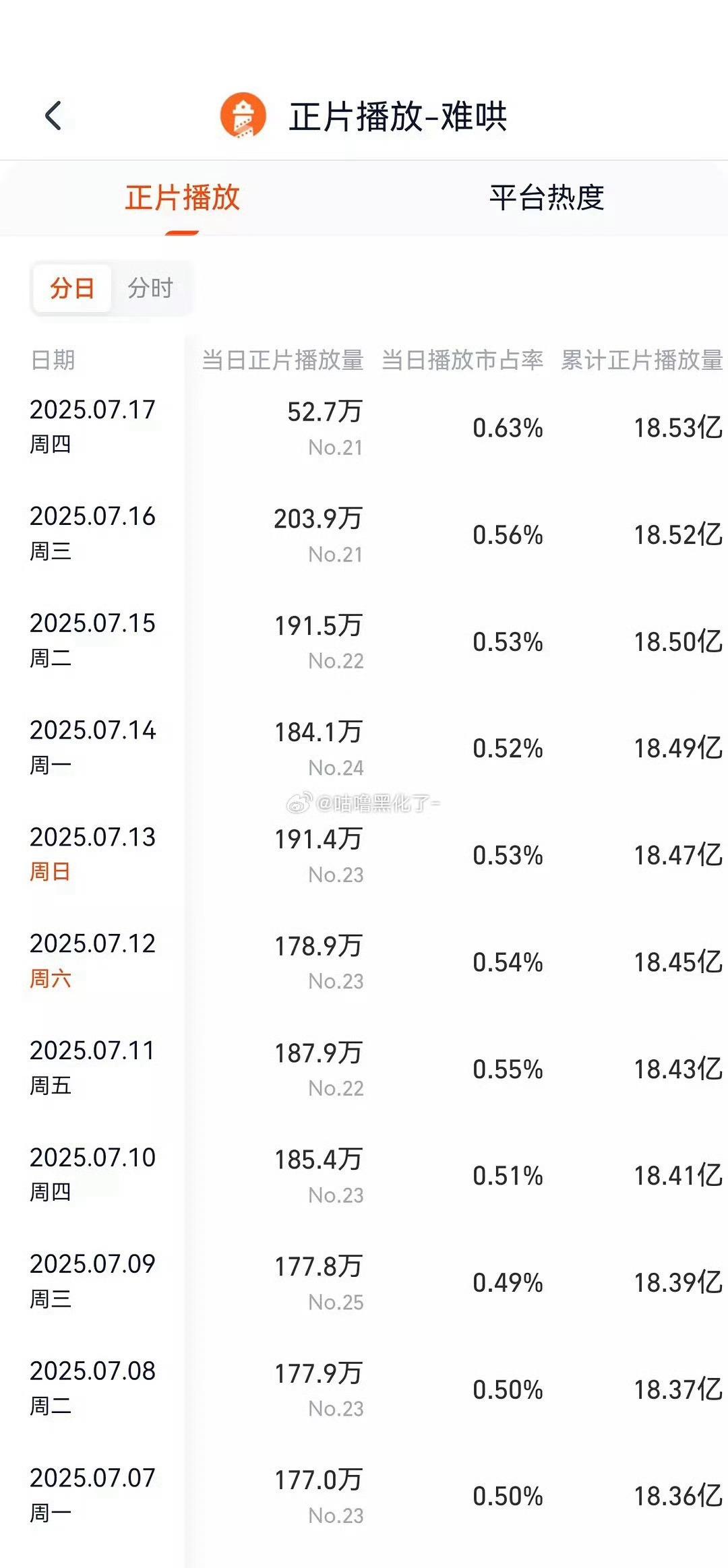
Task: Select the 分日 daily view
Action: pyautogui.click(x=72, y=288)
